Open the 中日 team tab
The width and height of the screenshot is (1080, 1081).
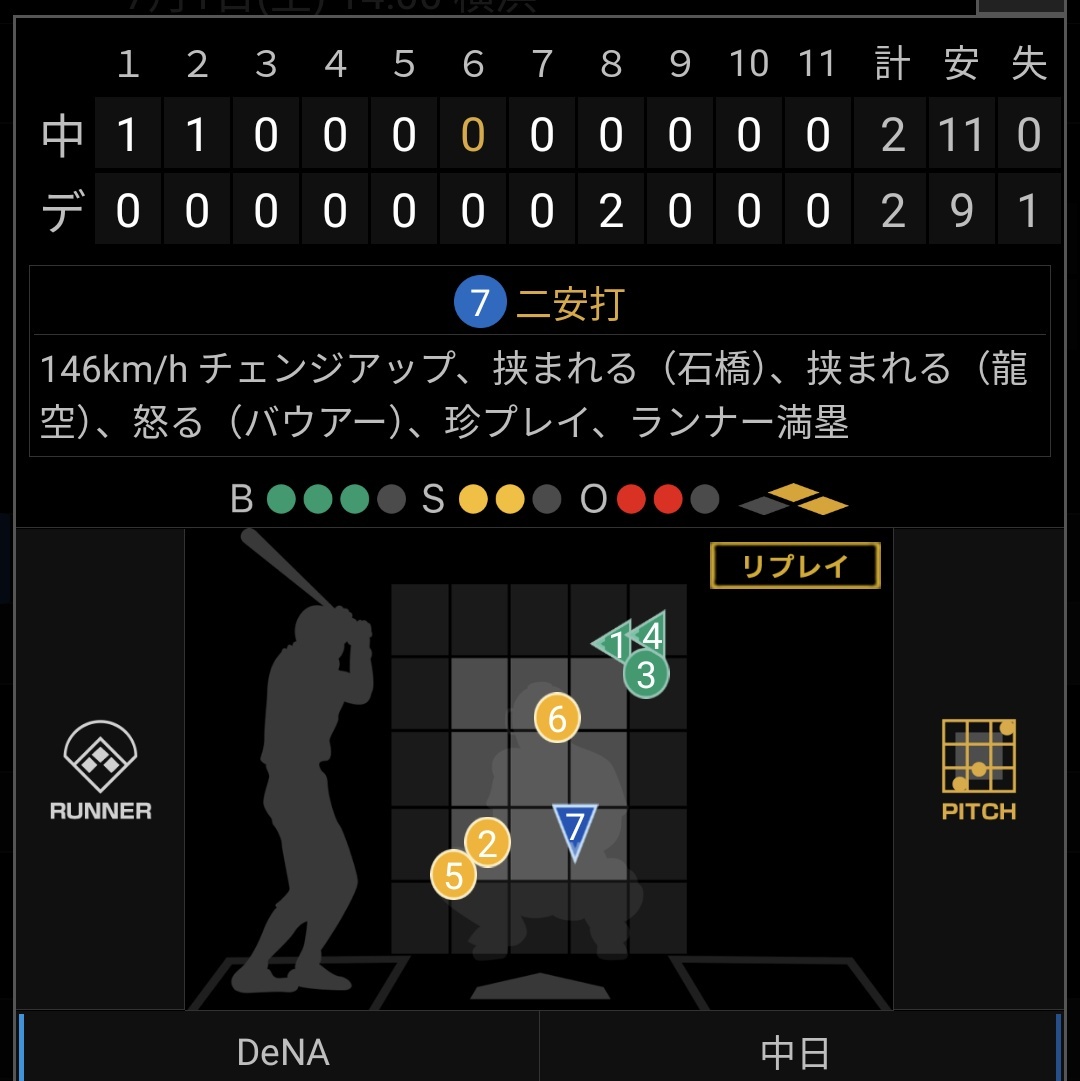click(795, 1051)
